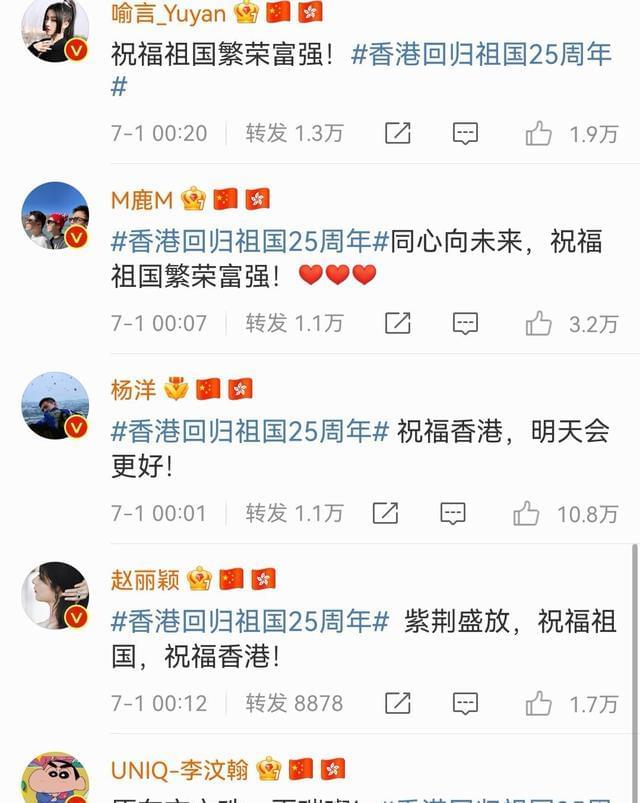Screen dimensions: 640x803
Task: Open the hashtag in 杨洋's post
Action: coord(250,431)
